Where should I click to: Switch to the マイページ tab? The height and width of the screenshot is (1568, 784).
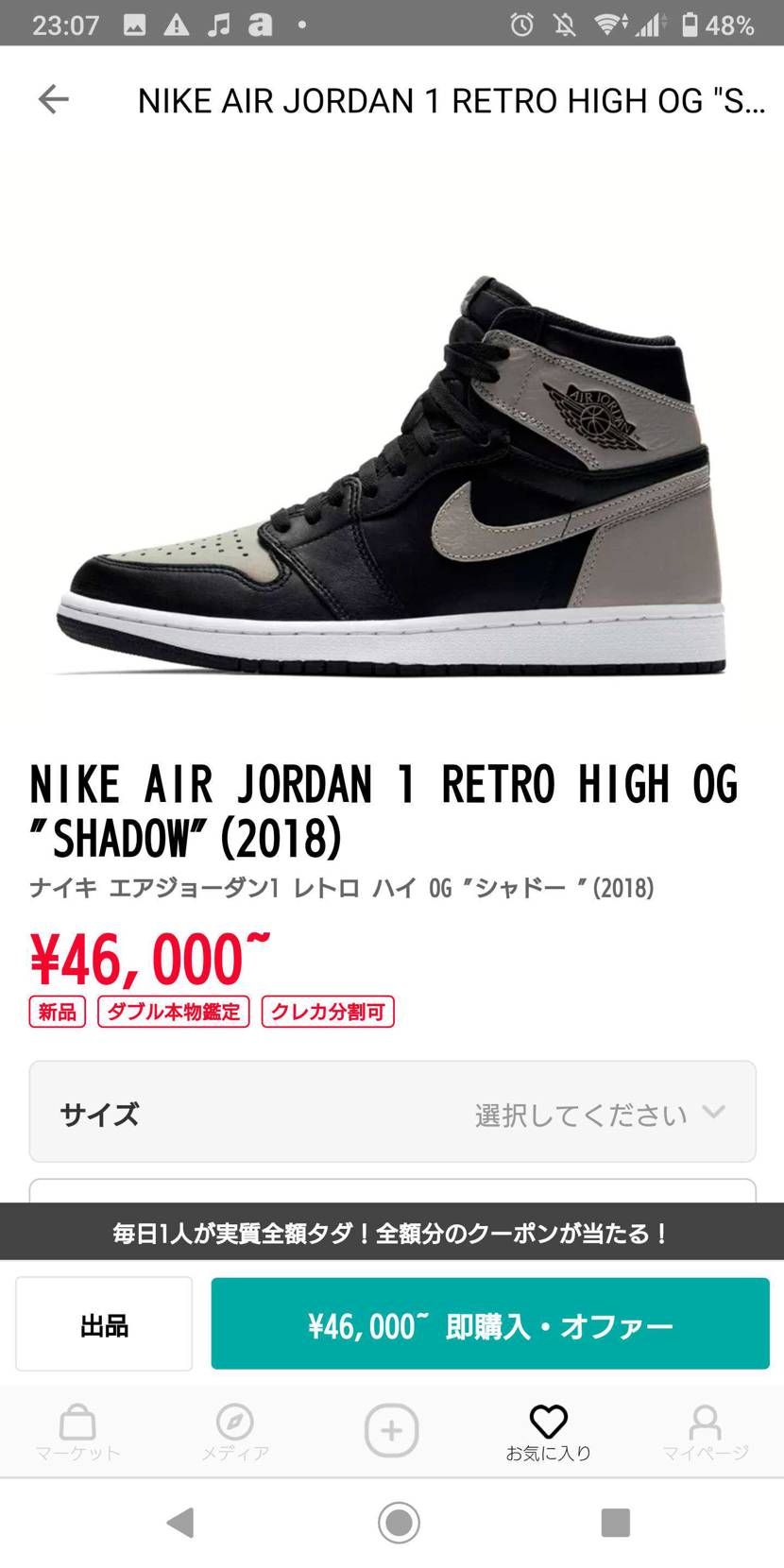tap(705, 1432)
